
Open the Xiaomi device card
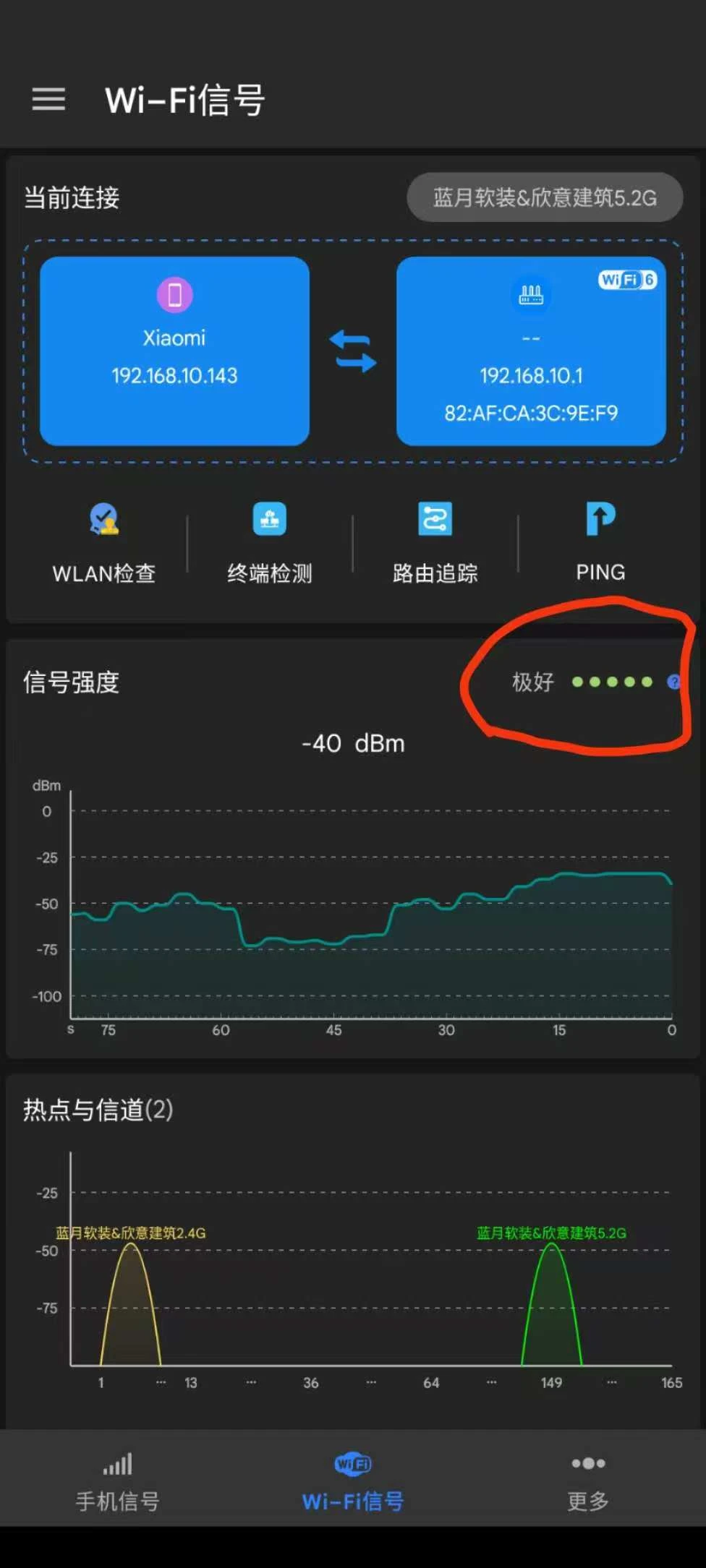[174, 351]
